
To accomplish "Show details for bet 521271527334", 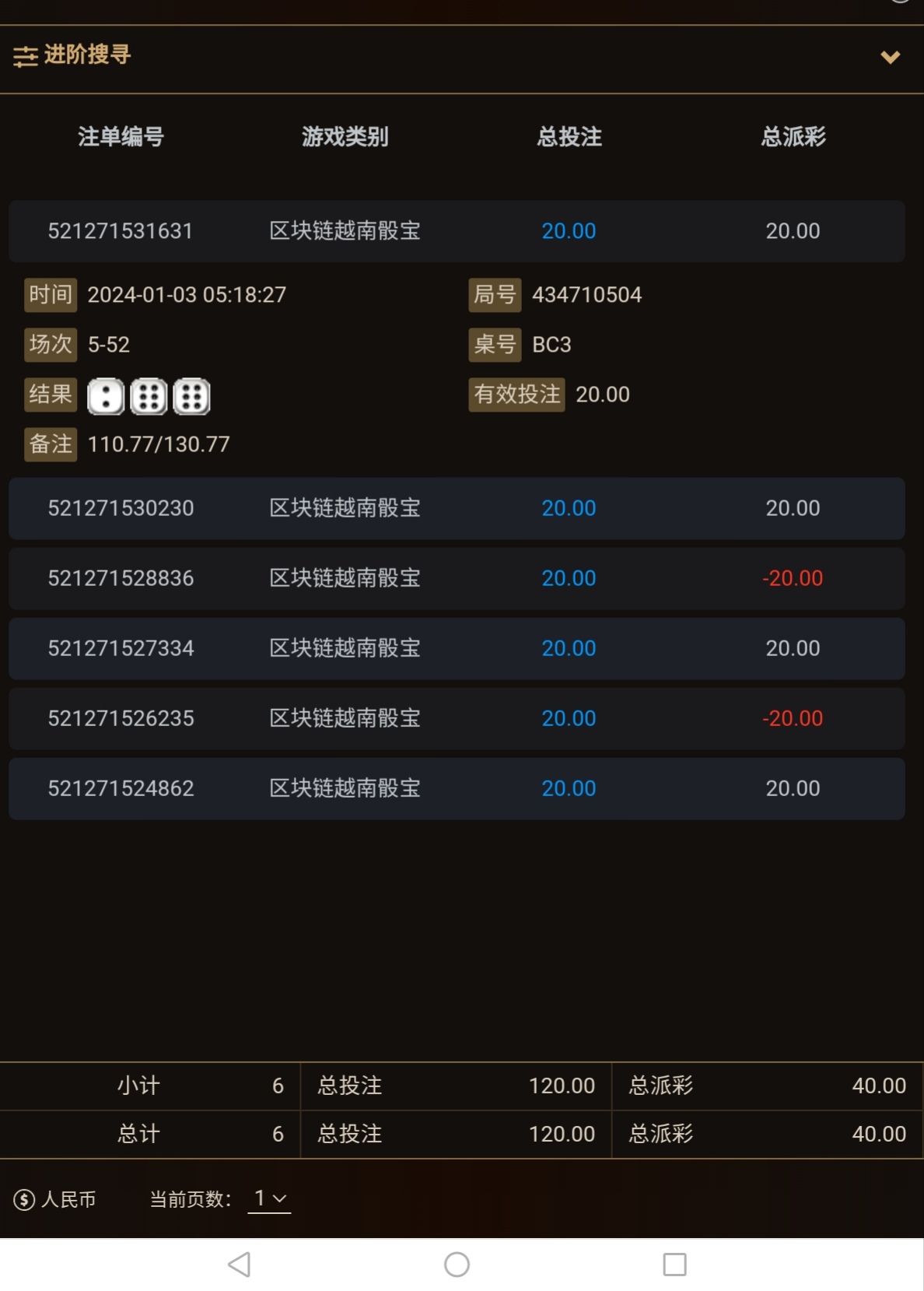I will coord(457,648).
